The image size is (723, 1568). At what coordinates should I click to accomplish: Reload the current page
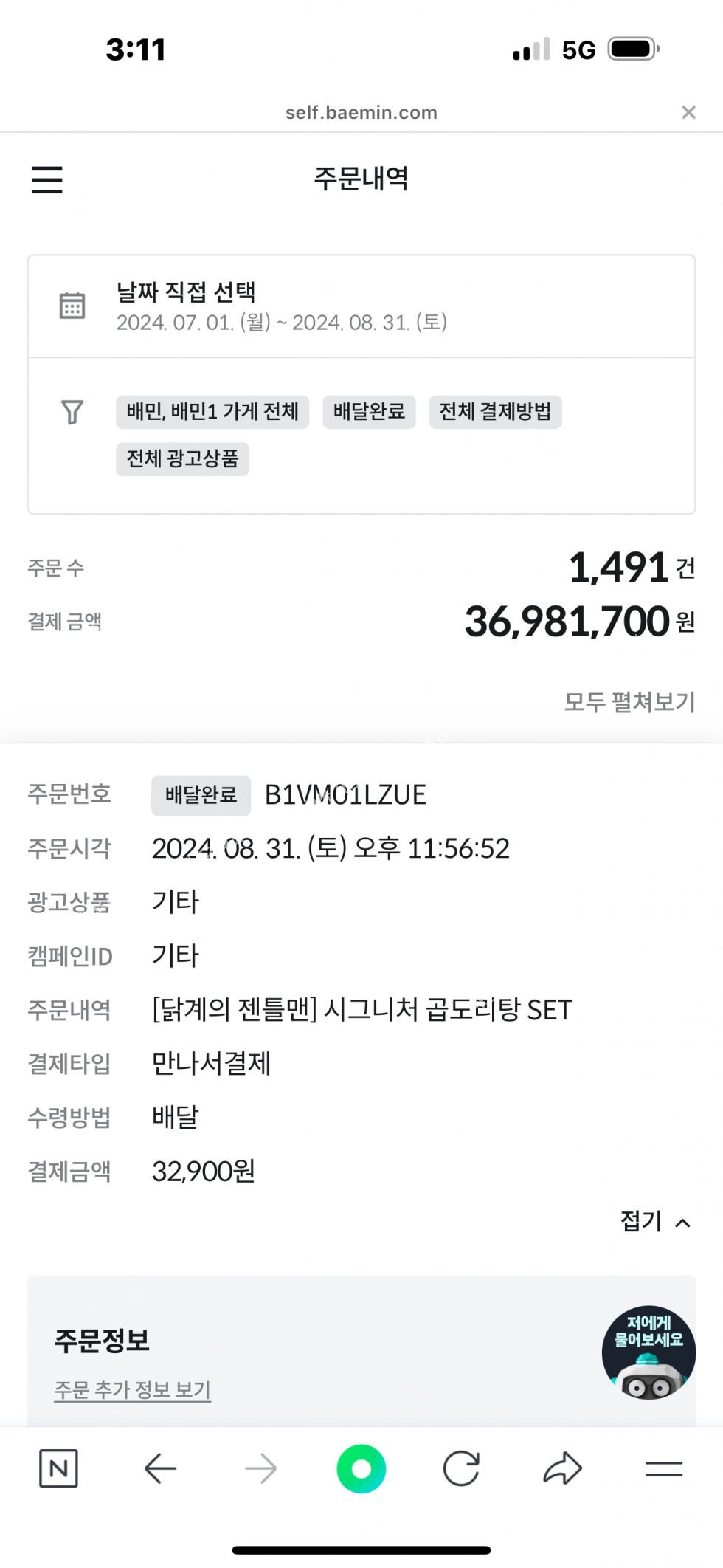click(461, 1469)
